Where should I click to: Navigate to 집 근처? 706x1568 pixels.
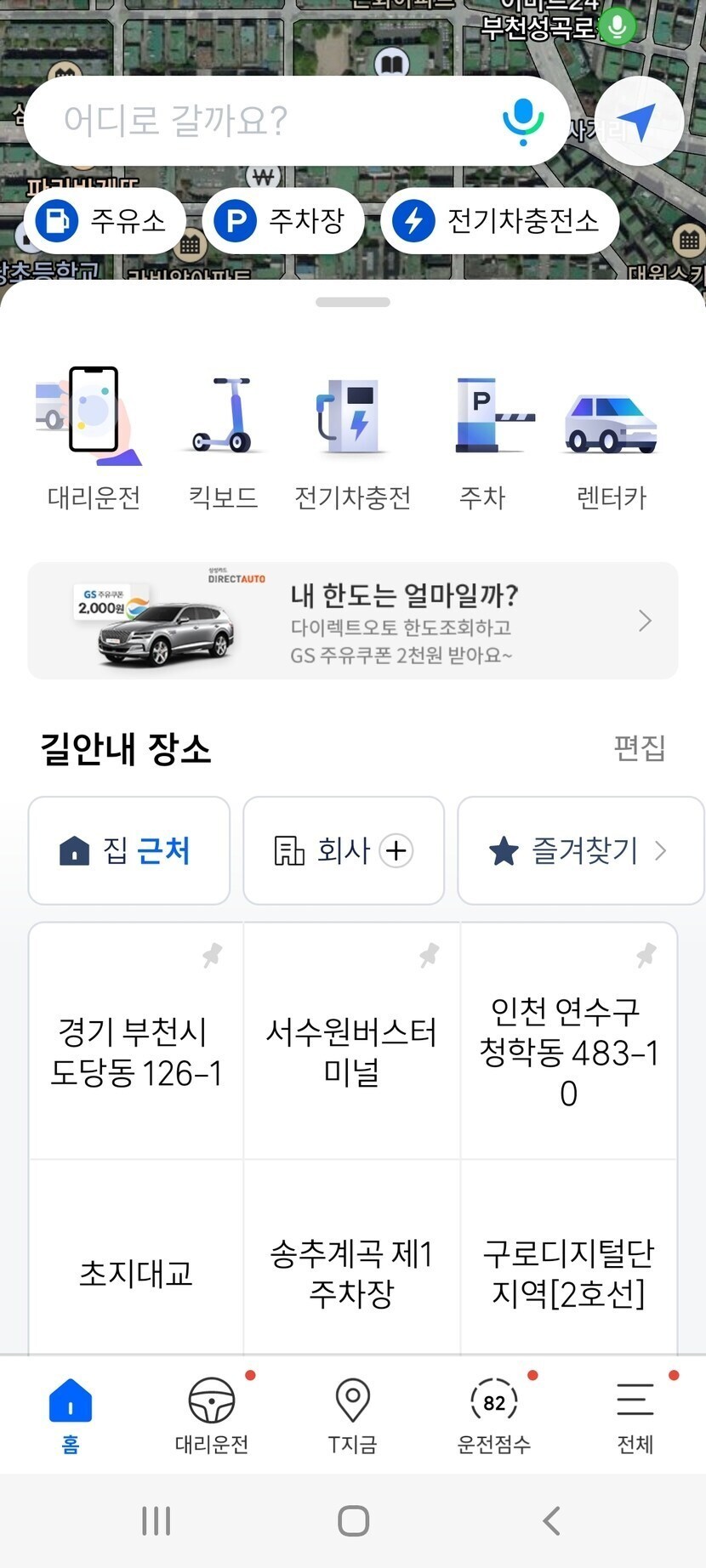pyautogui.click(x=128, y=850)
